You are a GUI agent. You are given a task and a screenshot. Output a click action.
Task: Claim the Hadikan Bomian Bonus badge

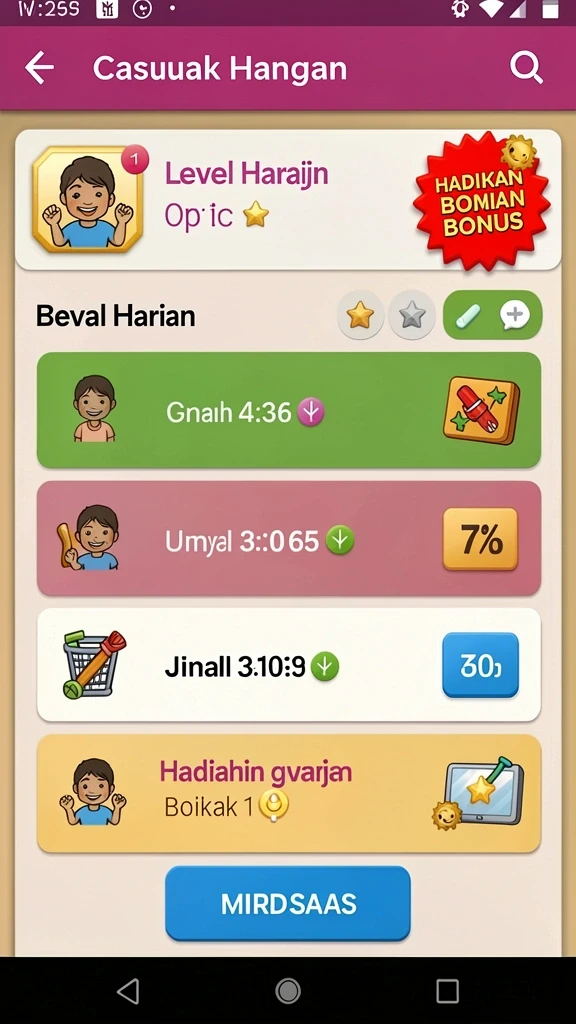tap(482, 201)
